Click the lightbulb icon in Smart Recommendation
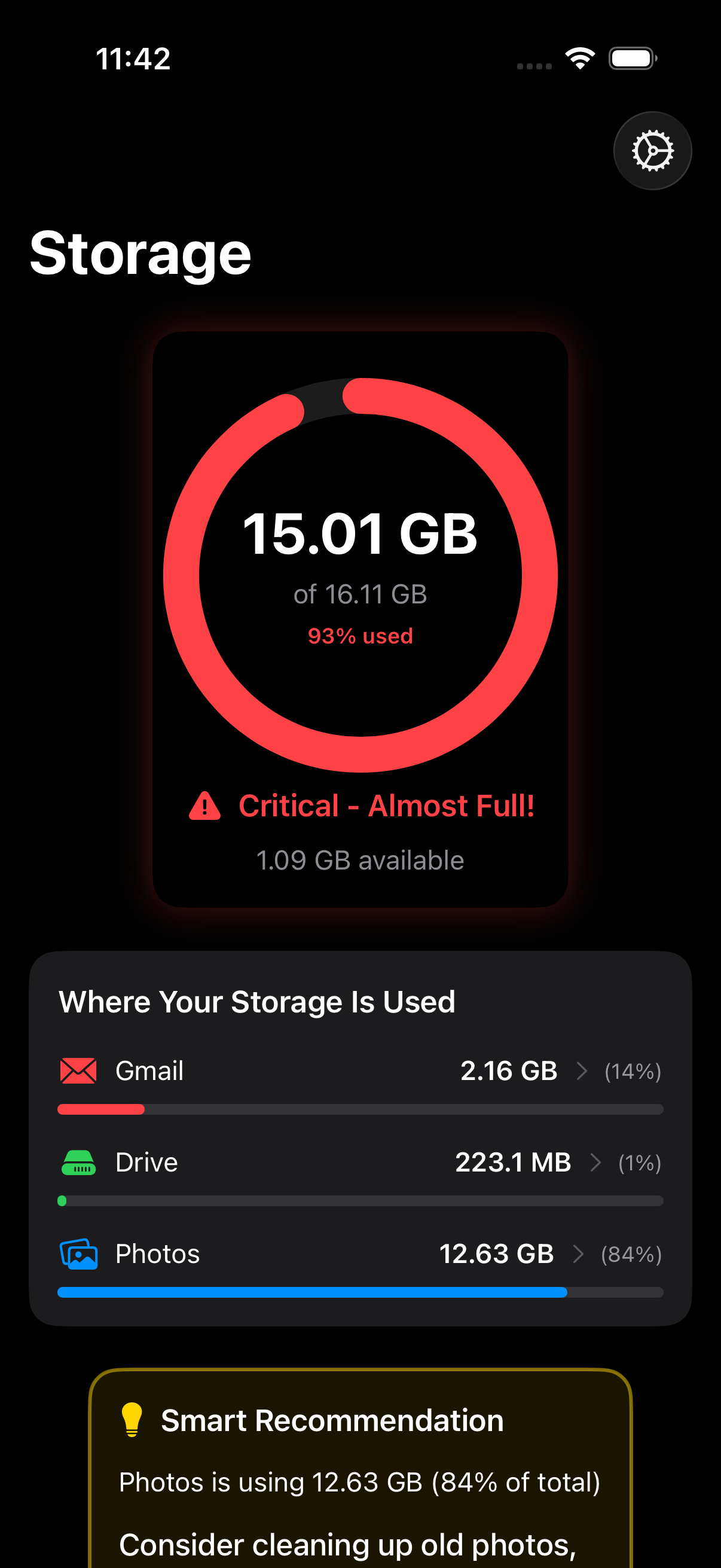721x1568 pixels. (133, 1421)
